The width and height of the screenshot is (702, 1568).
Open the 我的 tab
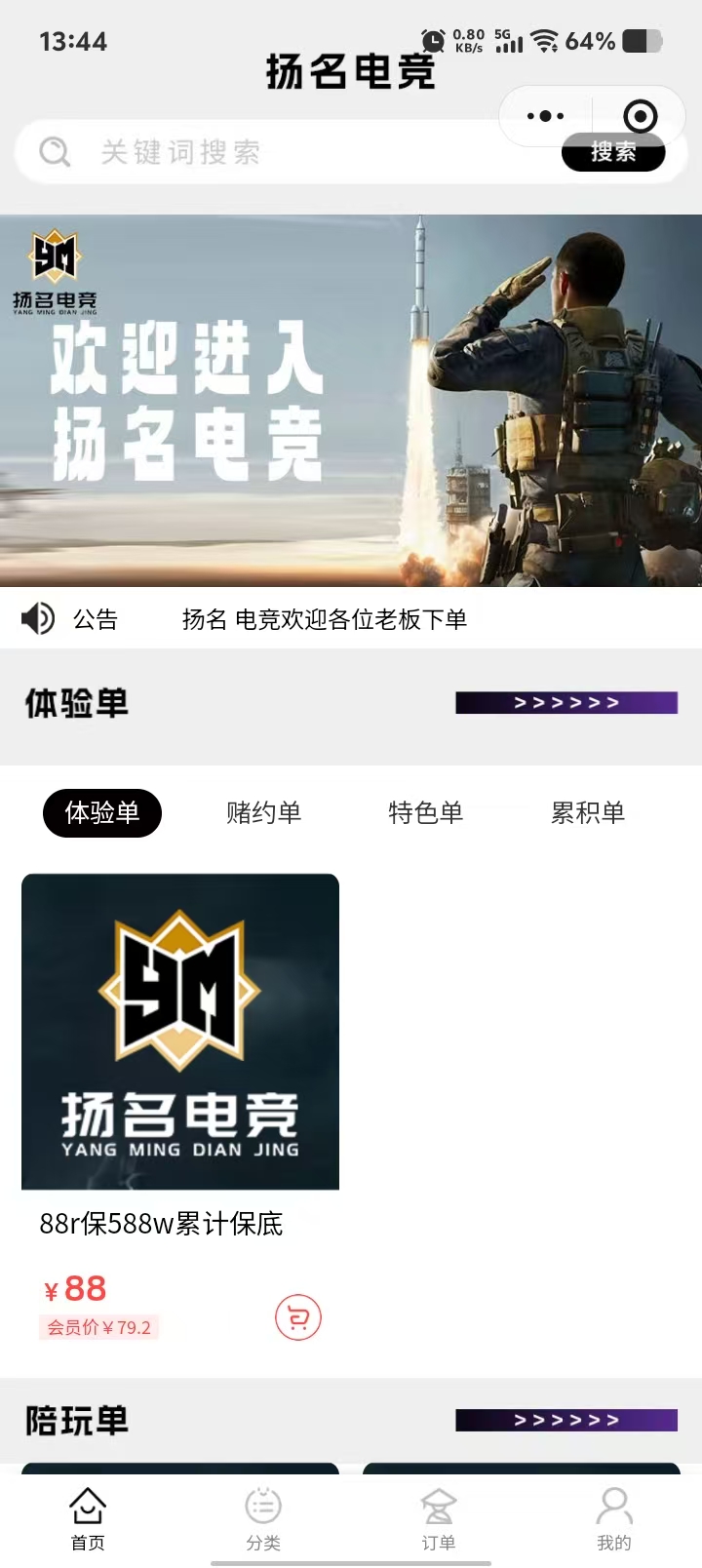coord(614,1517)
